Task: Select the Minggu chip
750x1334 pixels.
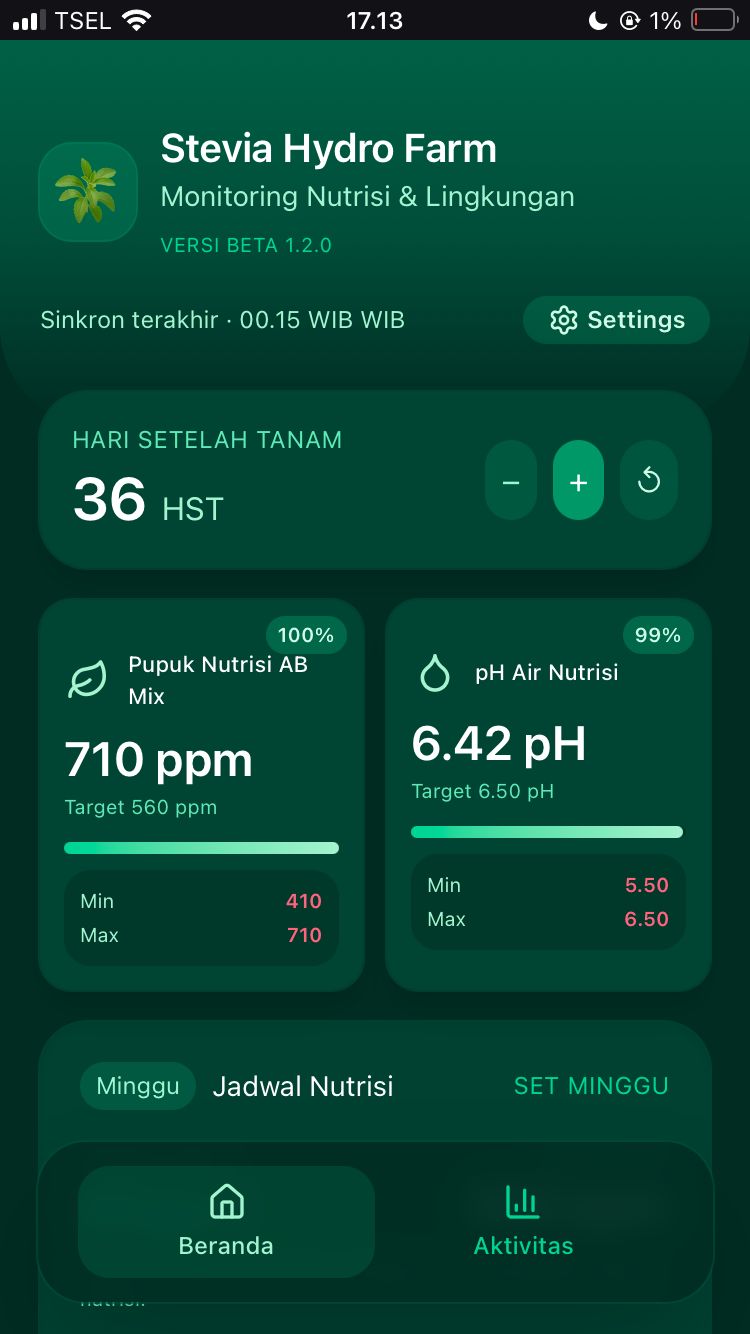Action: (x=138, y=1086)
